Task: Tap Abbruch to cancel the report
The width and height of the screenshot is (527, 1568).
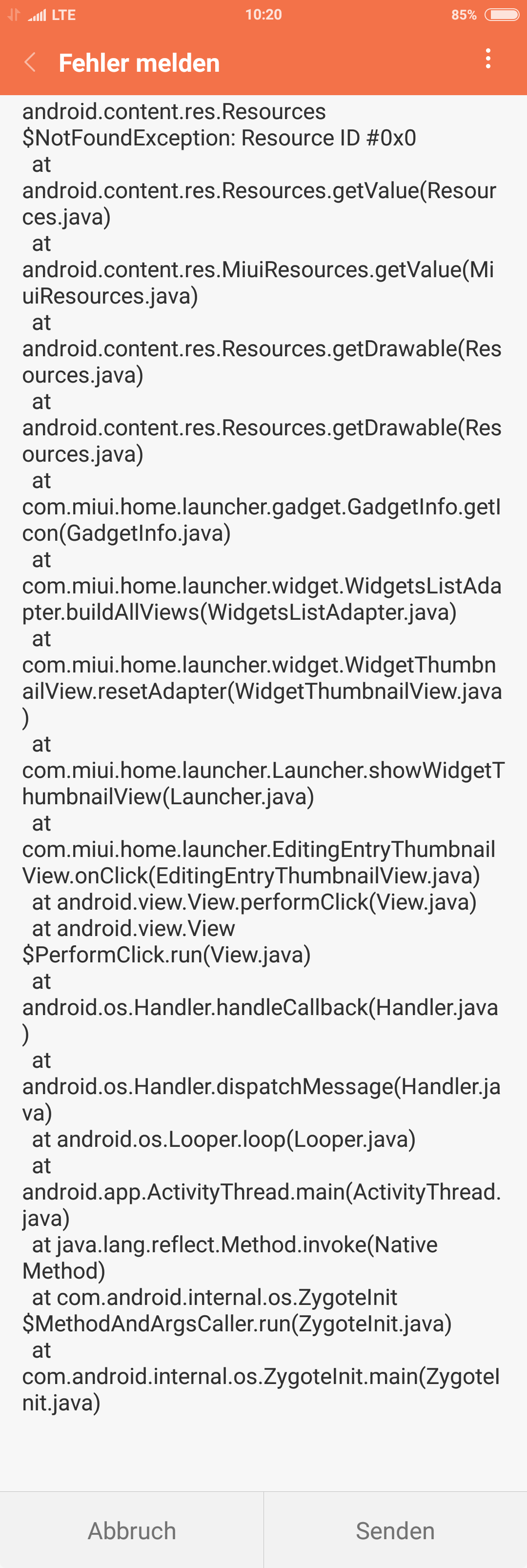Action: click(131, 1529)
